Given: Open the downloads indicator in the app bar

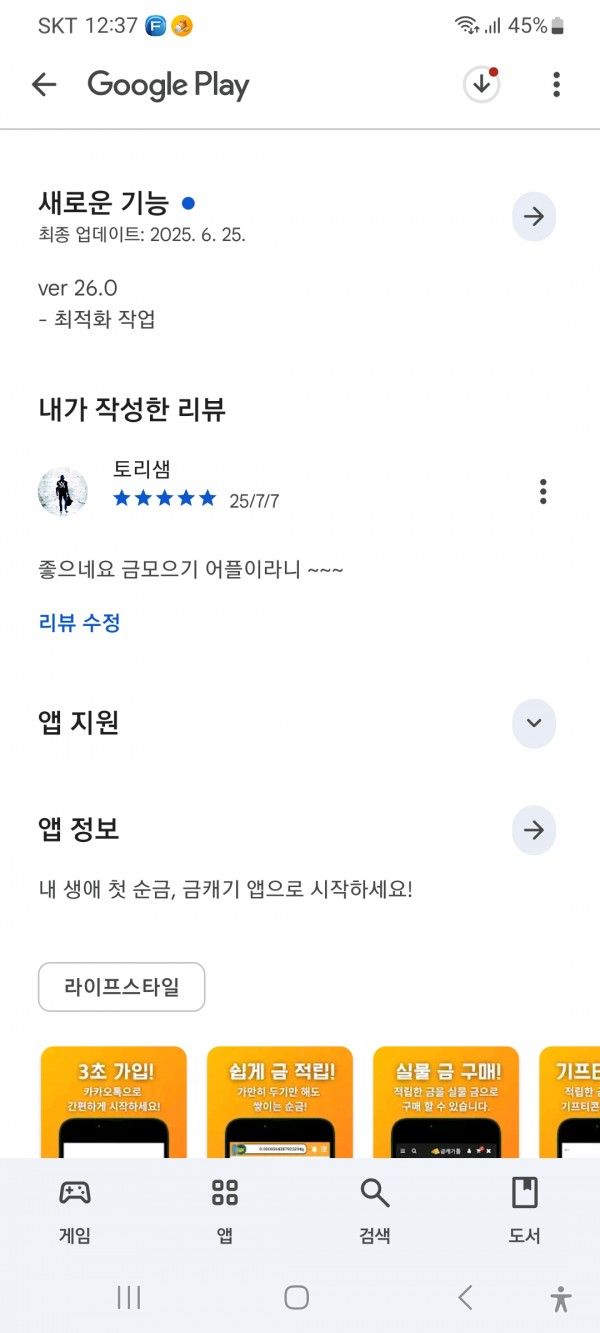Looking at the screenshot, I should click(x=482, y=85).
